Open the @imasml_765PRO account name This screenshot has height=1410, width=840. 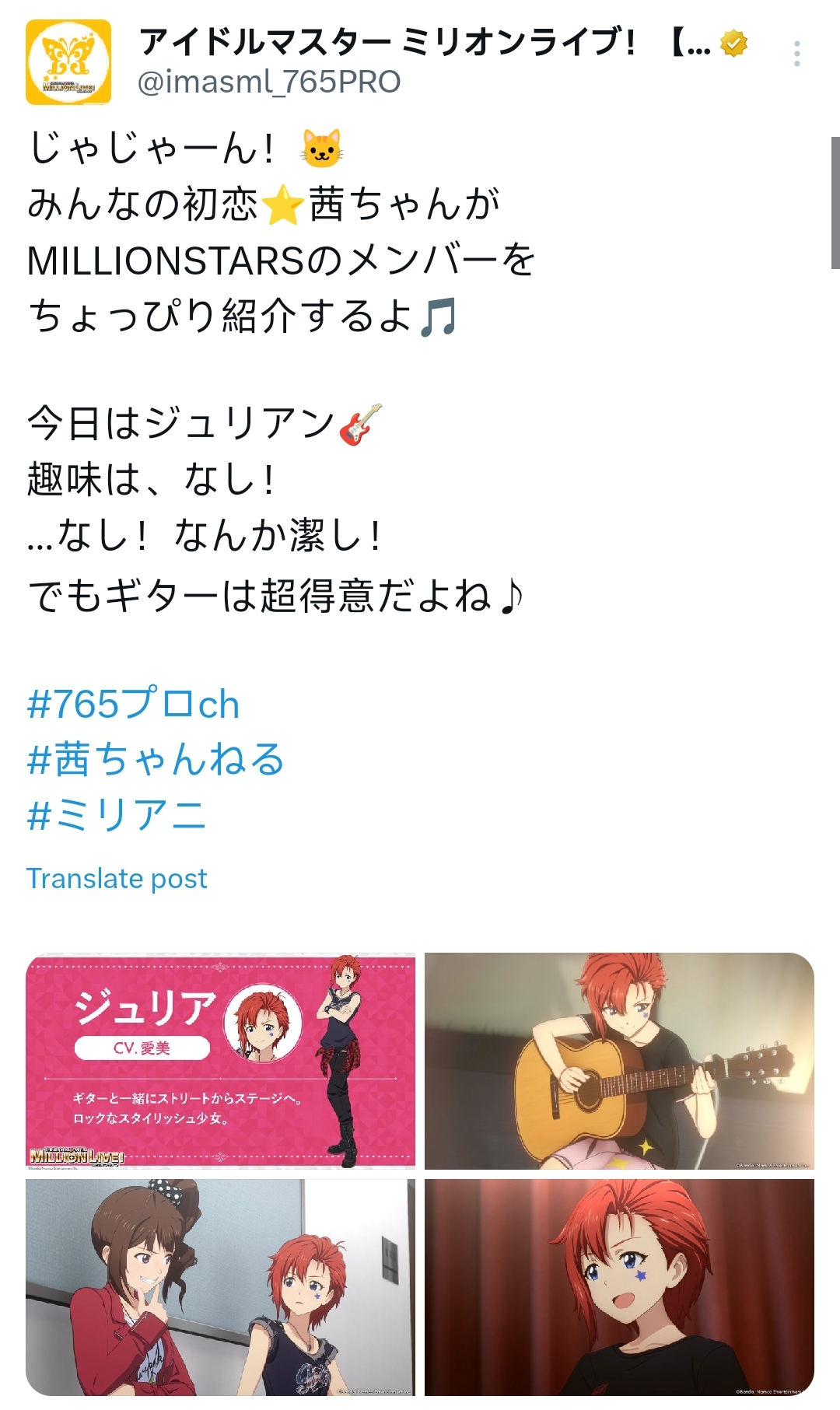269,82
